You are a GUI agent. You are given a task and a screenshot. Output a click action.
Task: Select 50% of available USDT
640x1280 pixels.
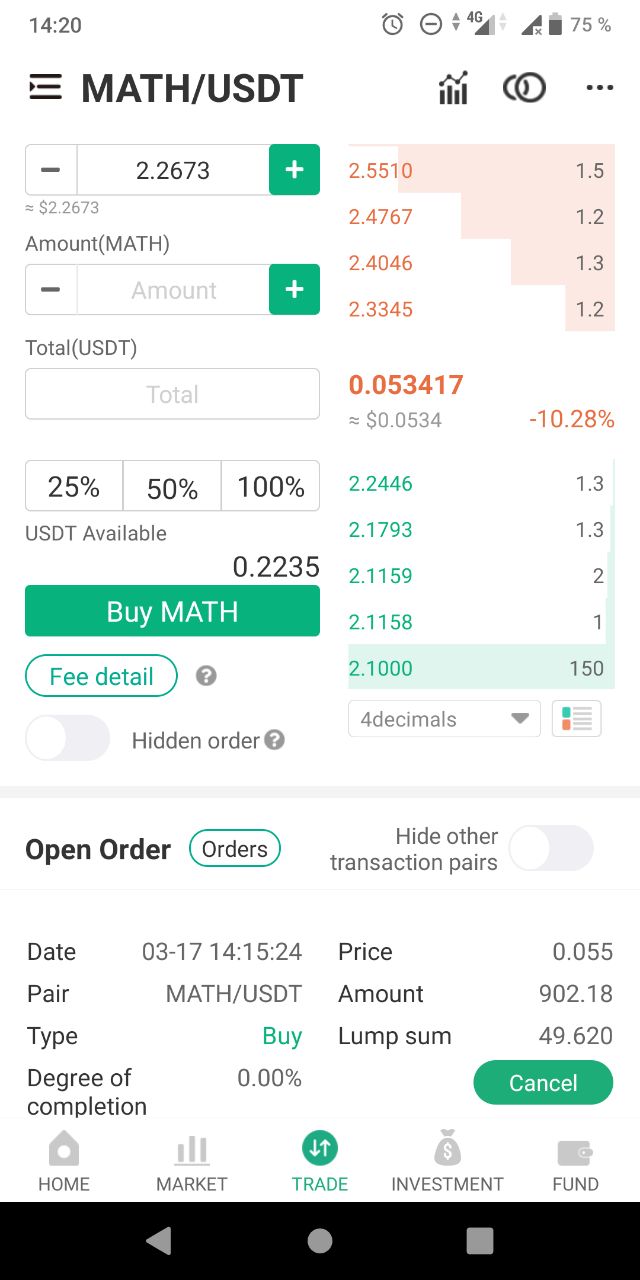coord(172,487)
